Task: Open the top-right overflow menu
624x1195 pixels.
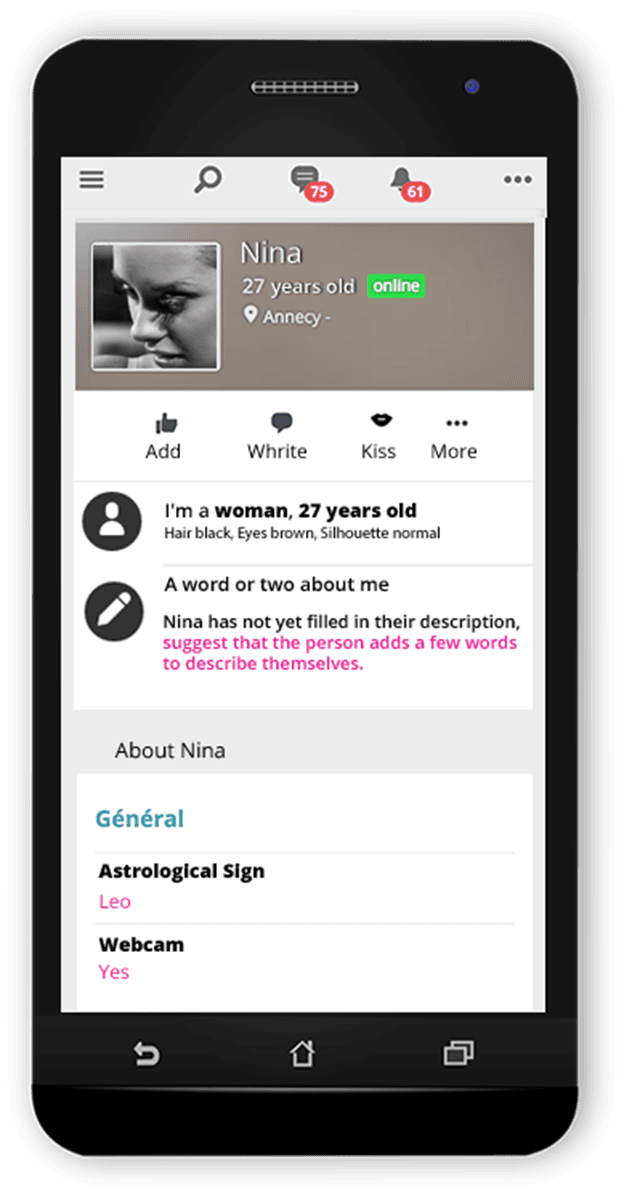Action: [x=517, y=180]
